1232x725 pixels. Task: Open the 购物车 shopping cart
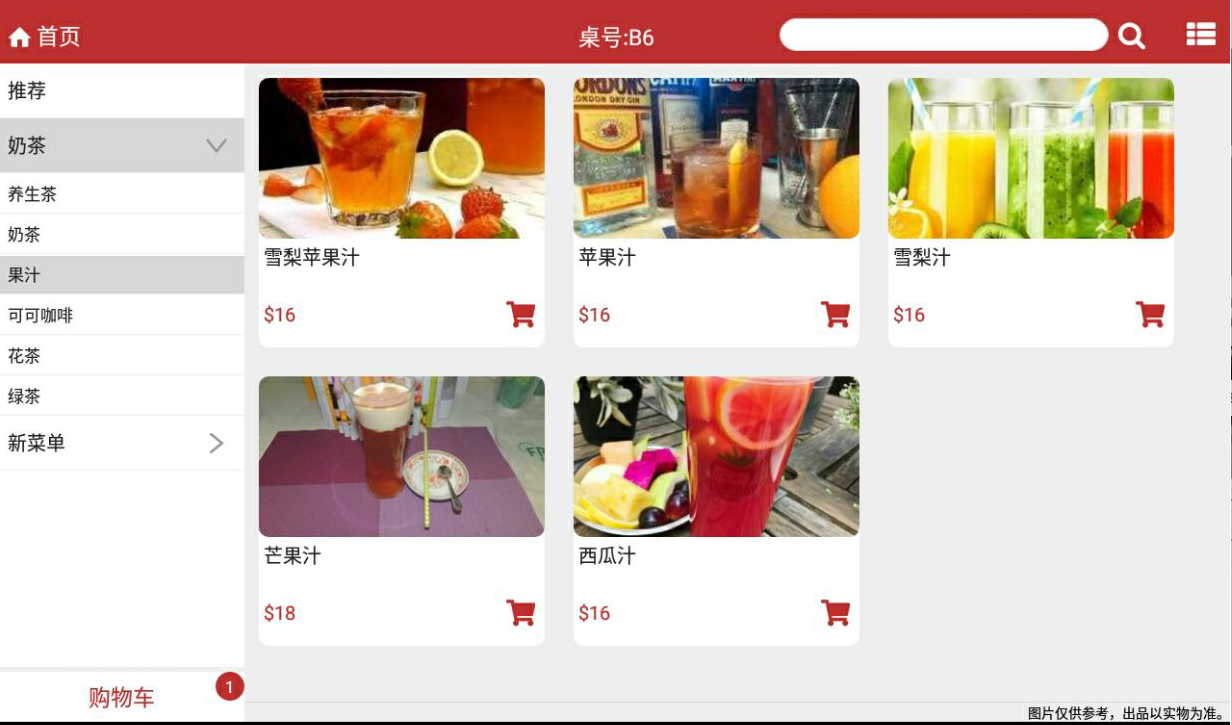pos(121,697)
